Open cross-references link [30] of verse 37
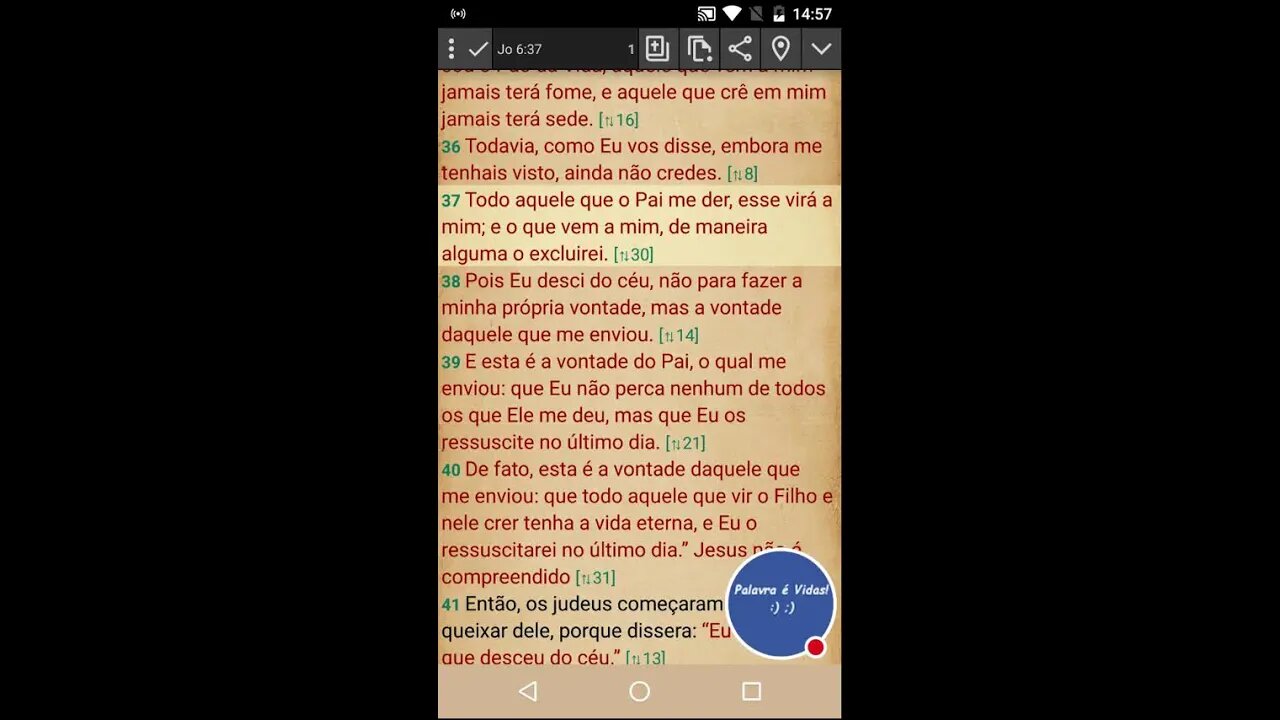The height and width of the screenshot is (720, 1280). [633, 255]
